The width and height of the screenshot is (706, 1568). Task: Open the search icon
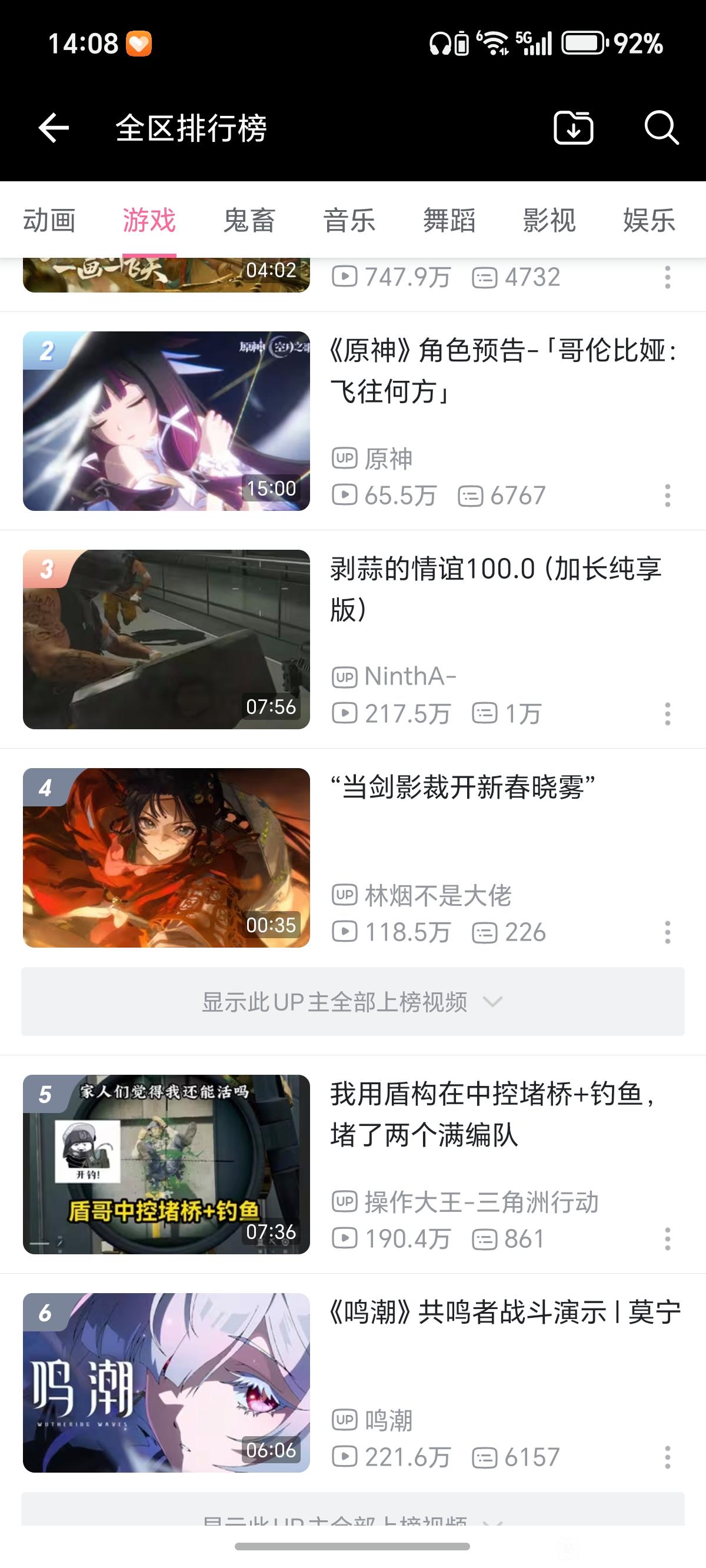(x=661, y=128)
